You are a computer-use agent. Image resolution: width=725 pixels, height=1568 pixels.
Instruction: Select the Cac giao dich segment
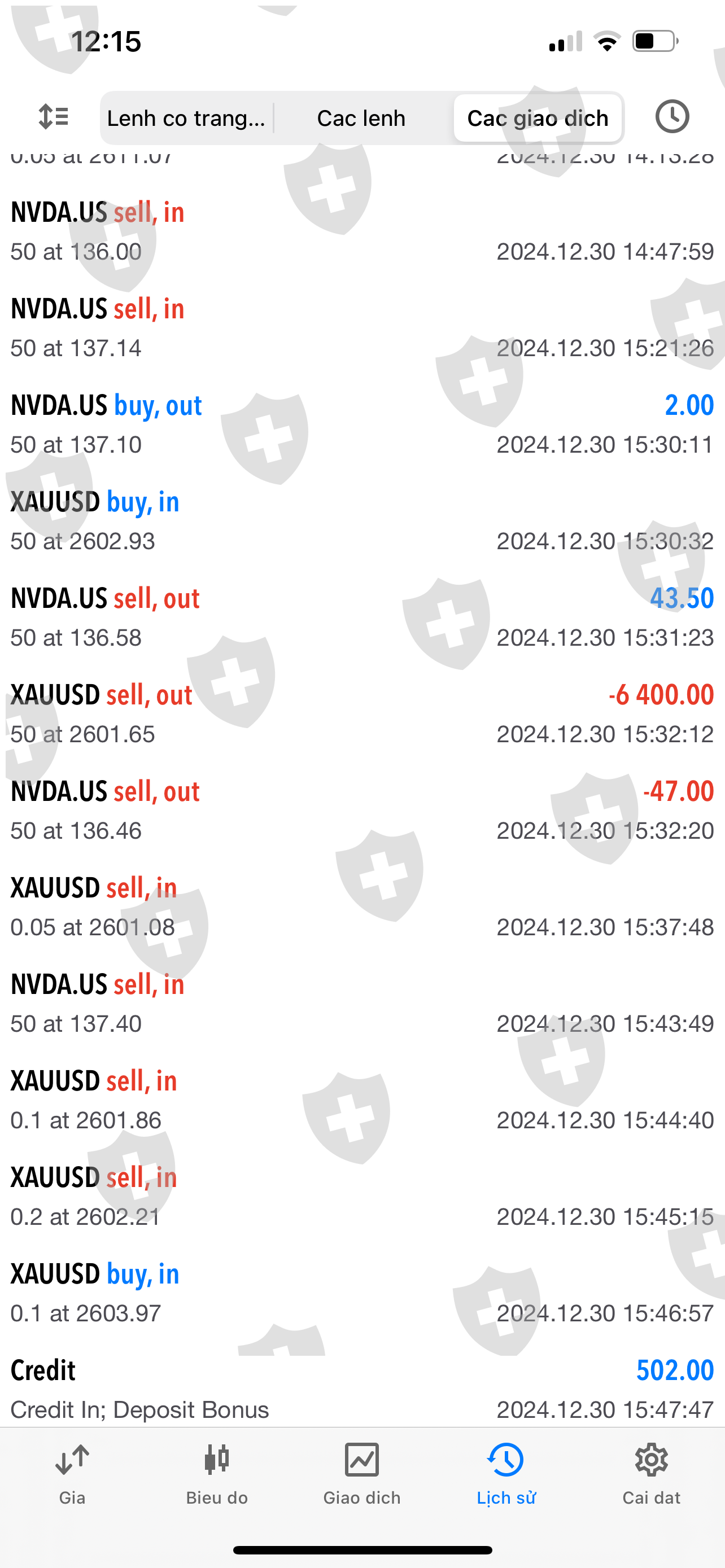538,118
